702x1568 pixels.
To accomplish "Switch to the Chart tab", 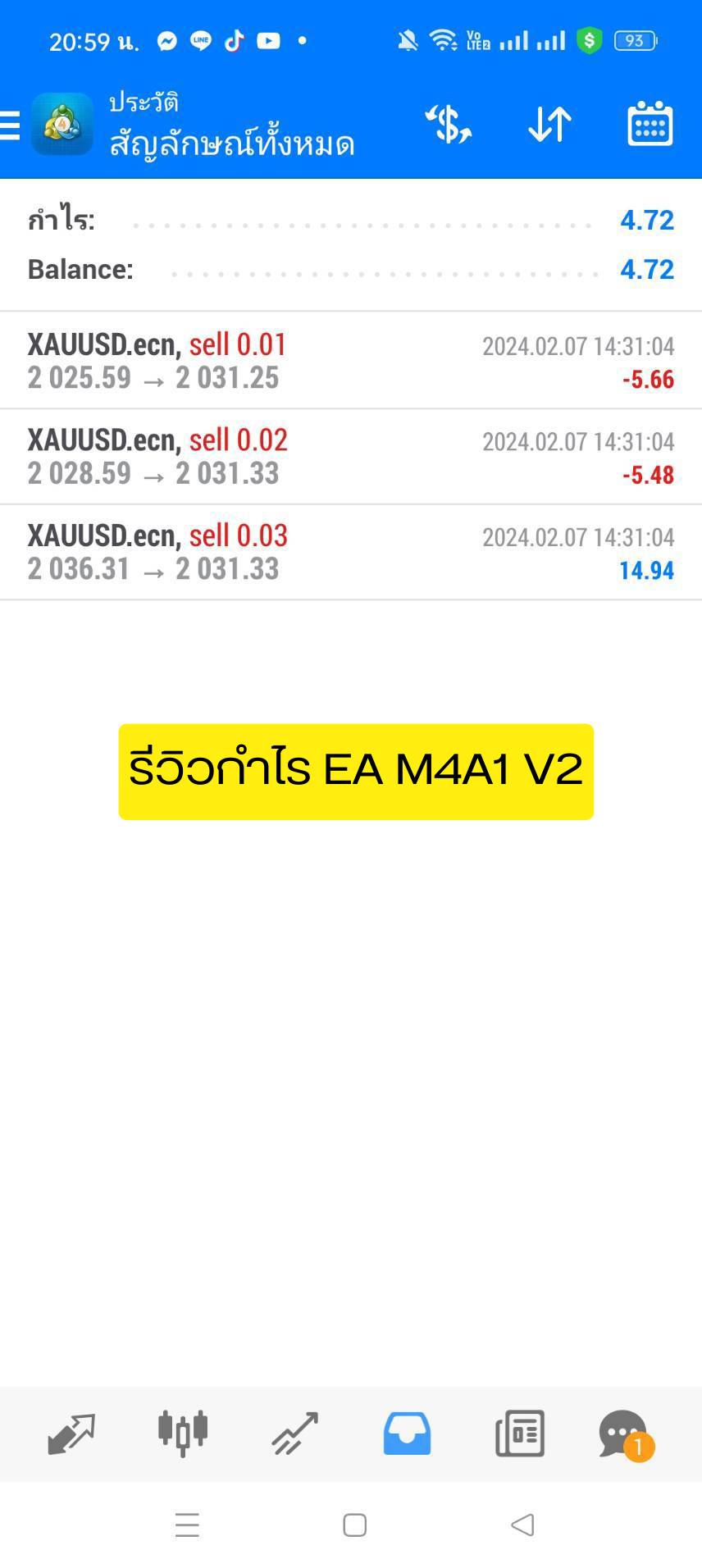I will pos(183,1434).
